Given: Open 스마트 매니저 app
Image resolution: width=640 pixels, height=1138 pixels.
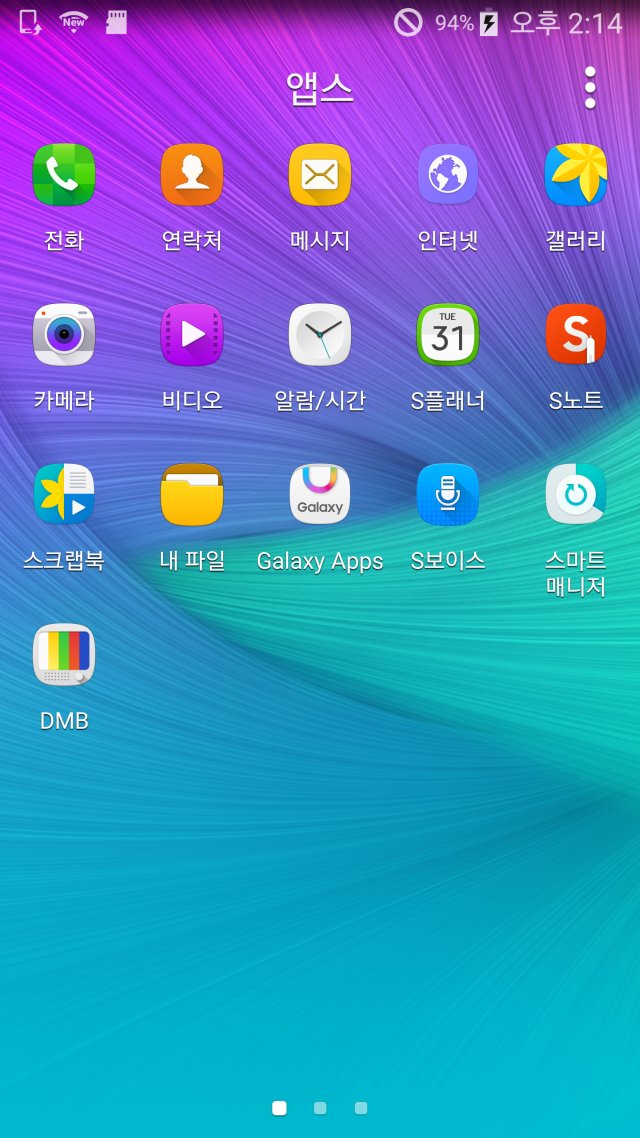Looking at the screenshot, I should 576,495.
